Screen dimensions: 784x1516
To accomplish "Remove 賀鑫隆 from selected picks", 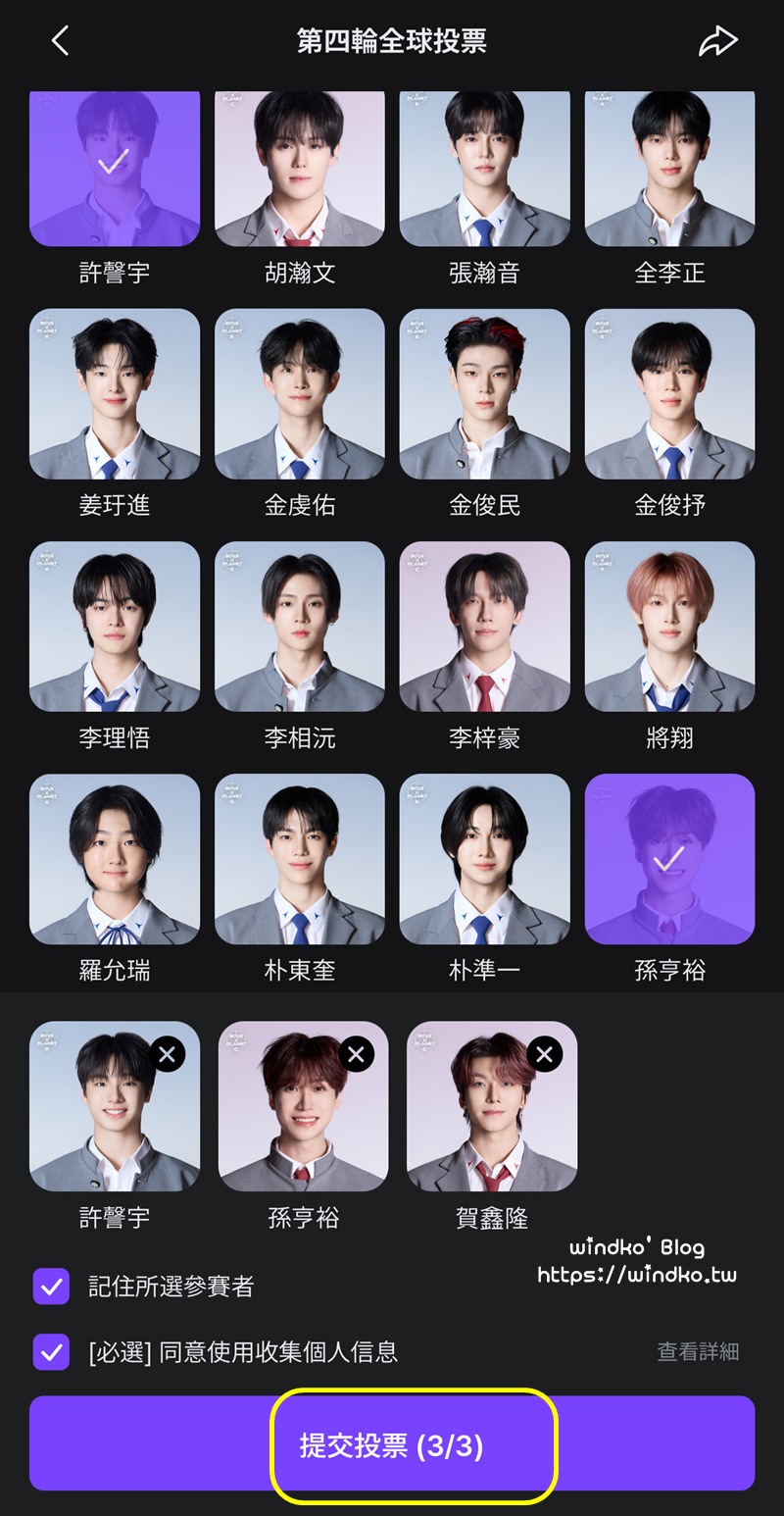I will coord(545,1054).
